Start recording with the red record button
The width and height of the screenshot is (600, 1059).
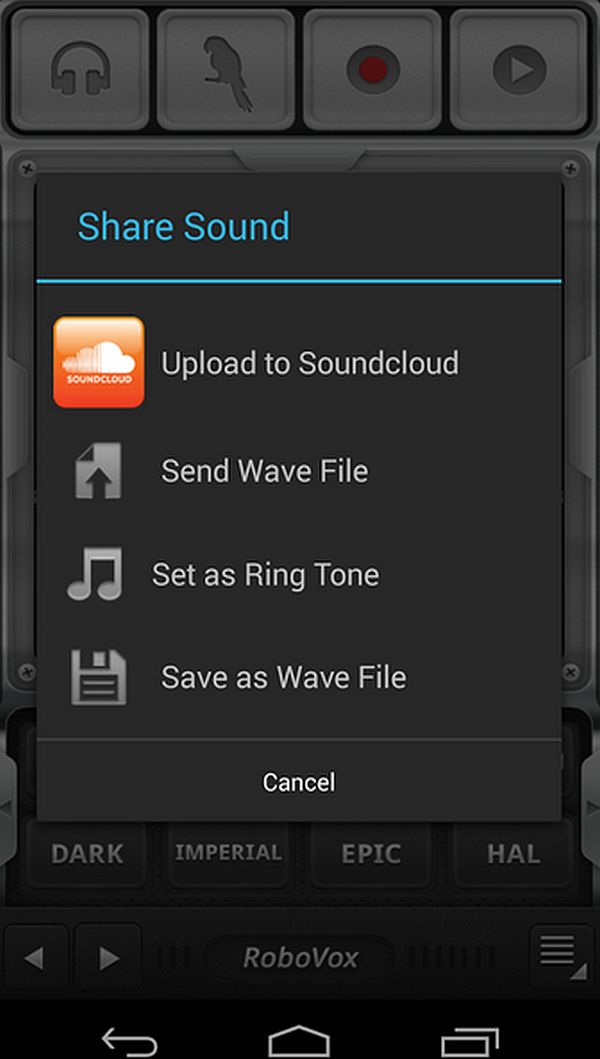[x=372, y=70]
